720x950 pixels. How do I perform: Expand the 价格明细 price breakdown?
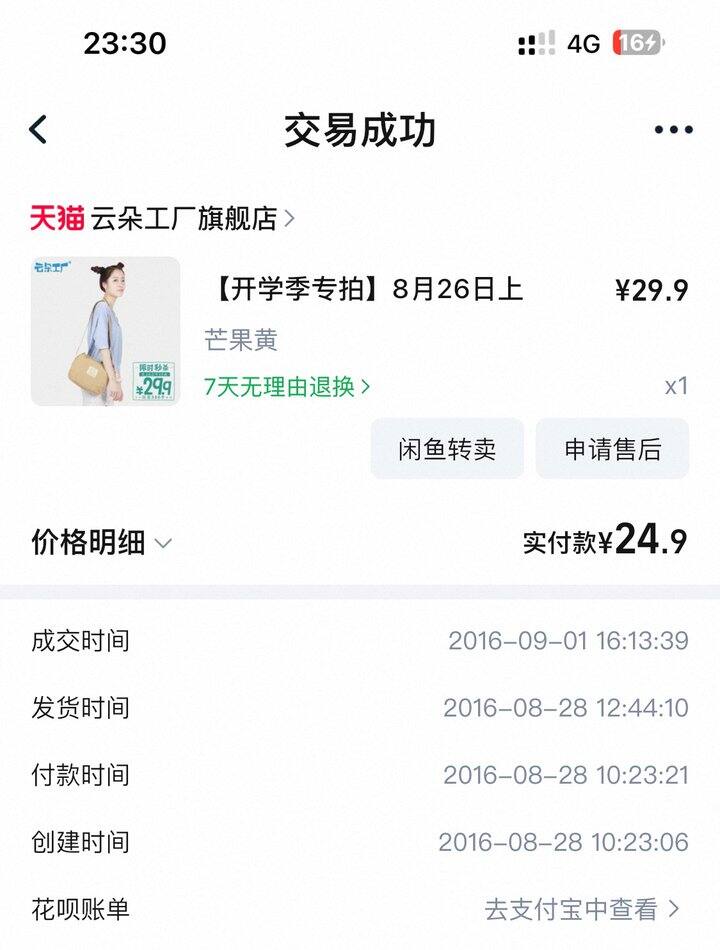tap(102, 543)
